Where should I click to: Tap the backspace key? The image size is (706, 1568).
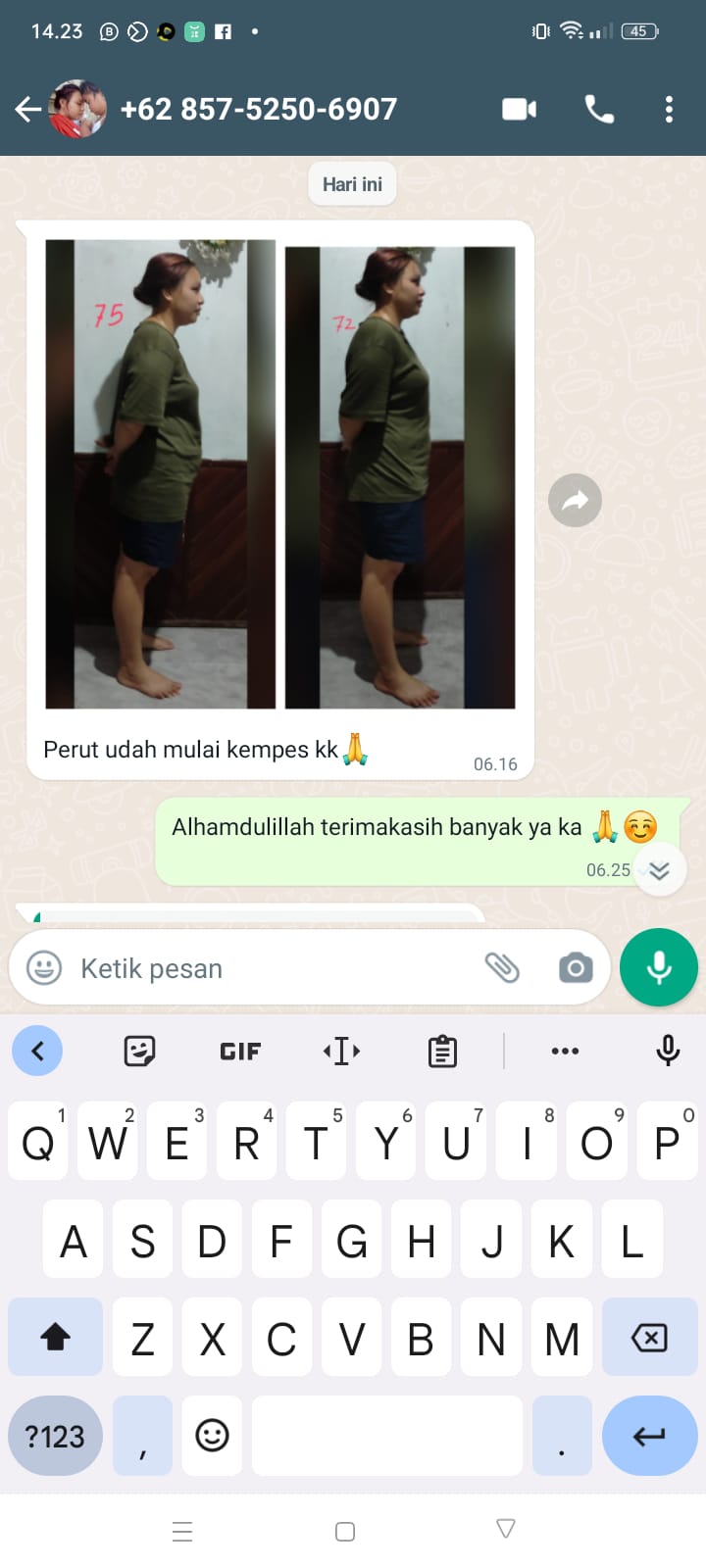click(649, 1338)
